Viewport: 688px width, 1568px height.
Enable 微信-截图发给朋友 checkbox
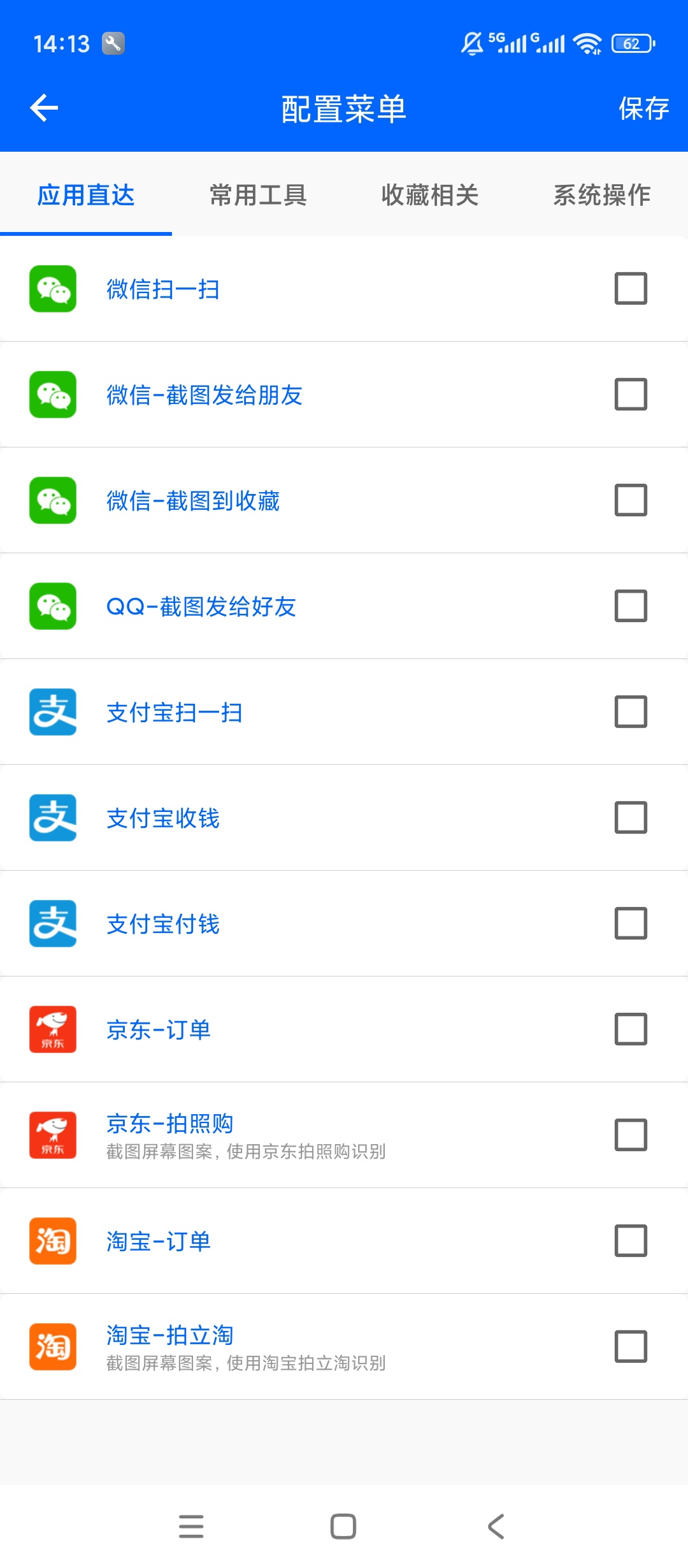pos(631,395)
